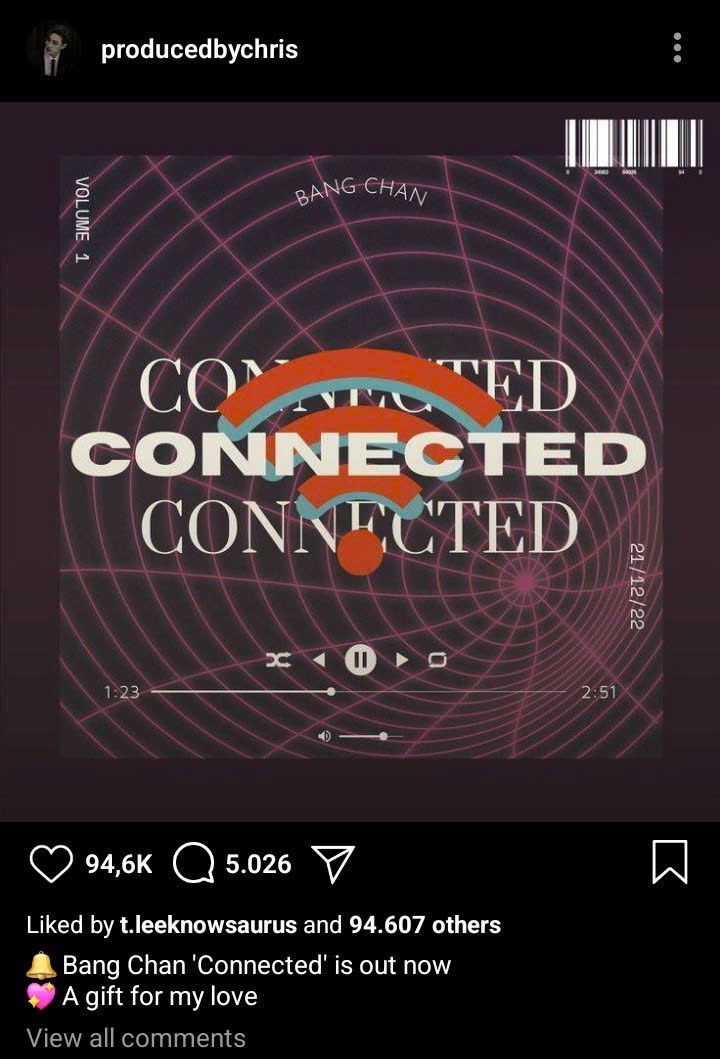Like the Connected post
Screen dimensions: 720x1059
point(52,864)
